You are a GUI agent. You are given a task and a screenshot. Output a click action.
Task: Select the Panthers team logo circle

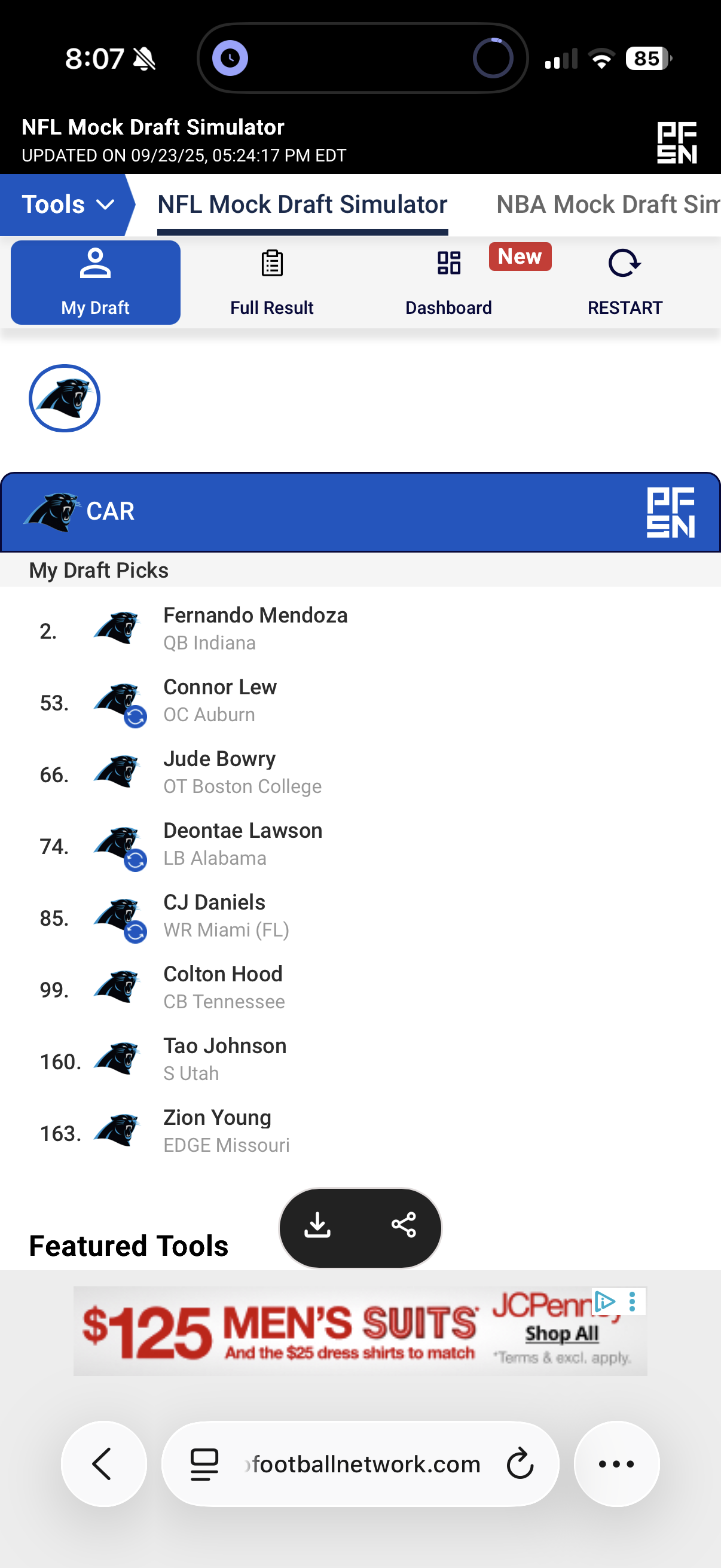(65, 398)
